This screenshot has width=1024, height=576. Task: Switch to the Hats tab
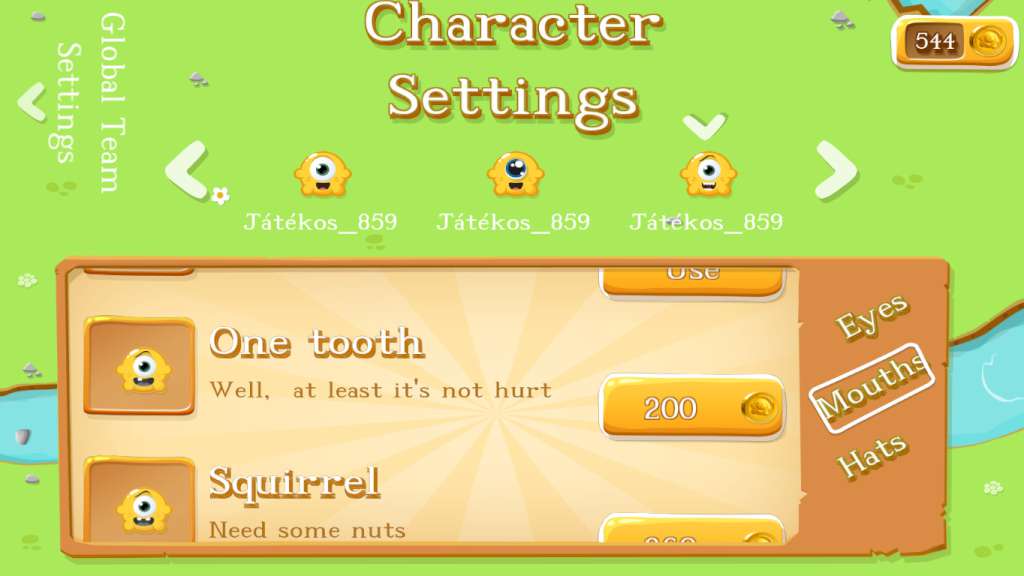click(872, 456)
